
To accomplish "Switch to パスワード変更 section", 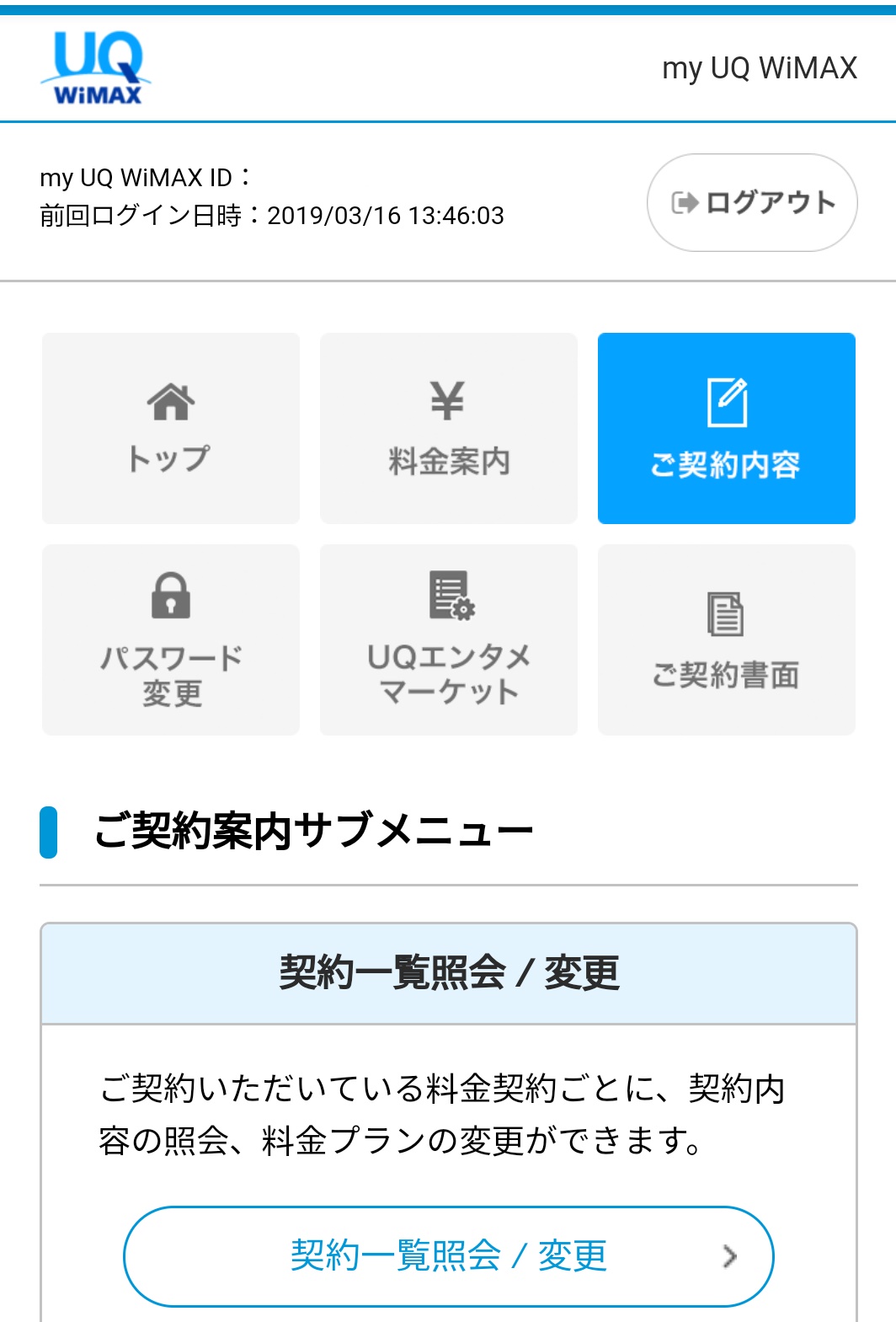I will (x=170, y=640).
